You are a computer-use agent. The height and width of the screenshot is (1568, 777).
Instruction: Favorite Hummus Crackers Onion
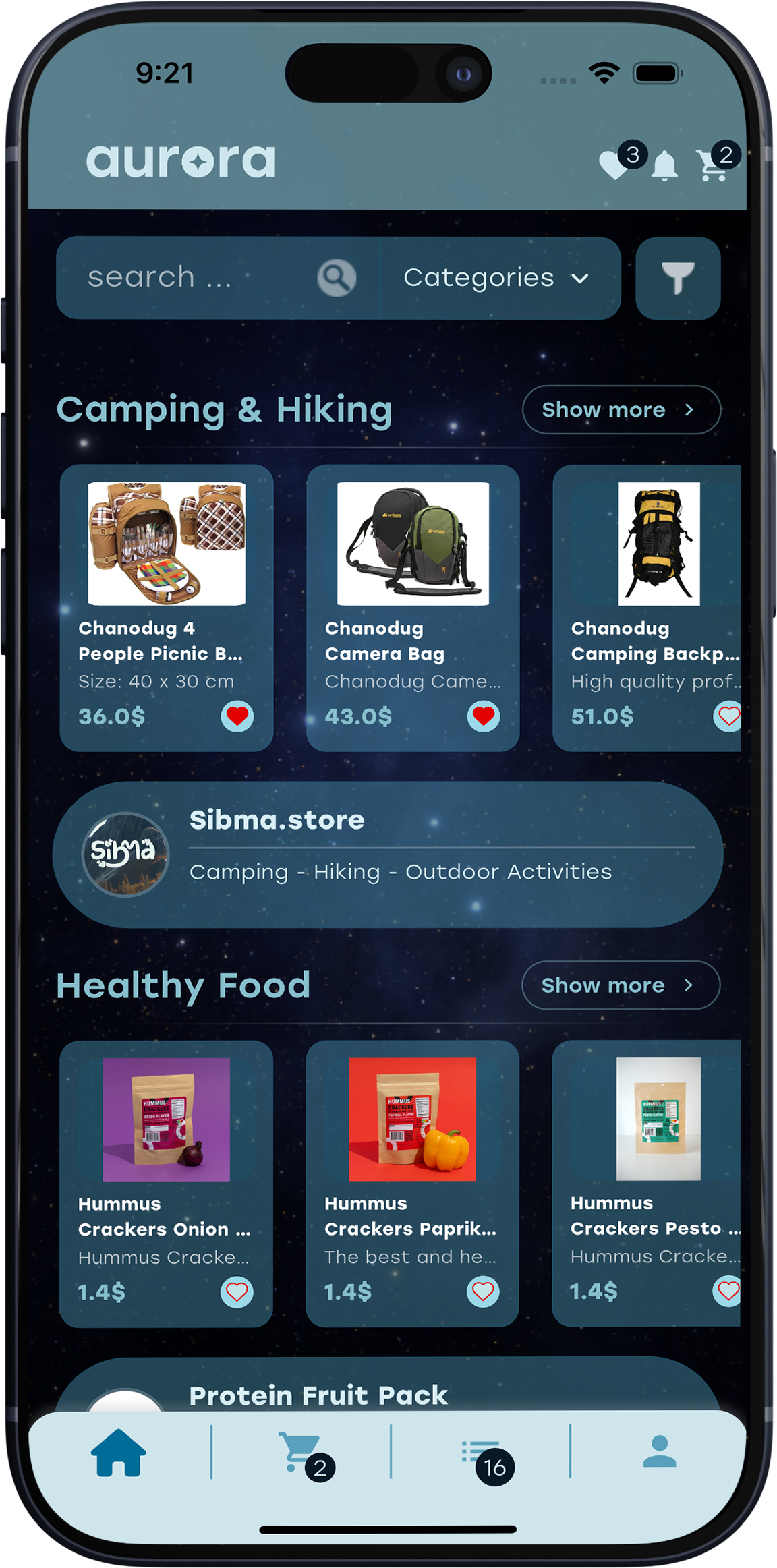tap(237, 1292)
